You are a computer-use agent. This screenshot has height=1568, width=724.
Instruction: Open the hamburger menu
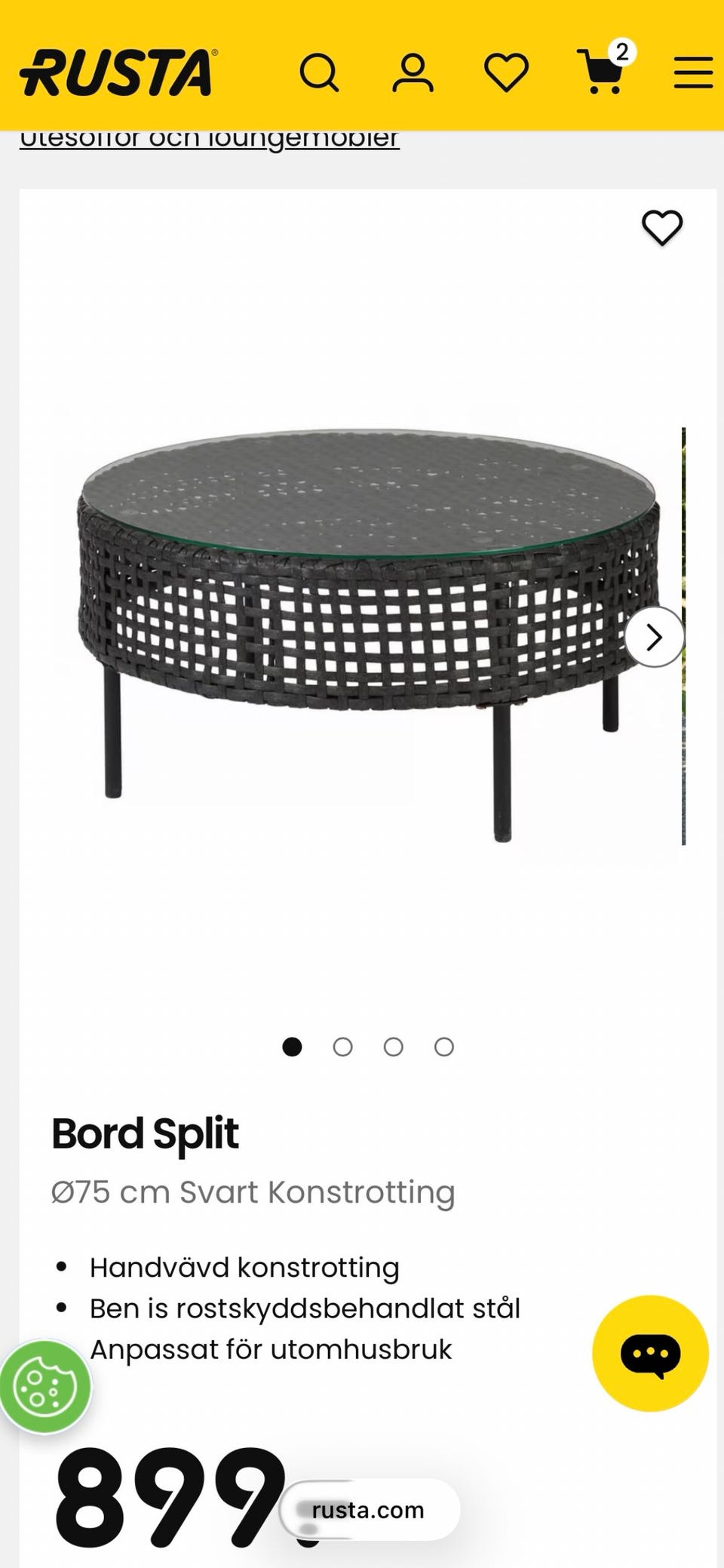coord(693,73)
